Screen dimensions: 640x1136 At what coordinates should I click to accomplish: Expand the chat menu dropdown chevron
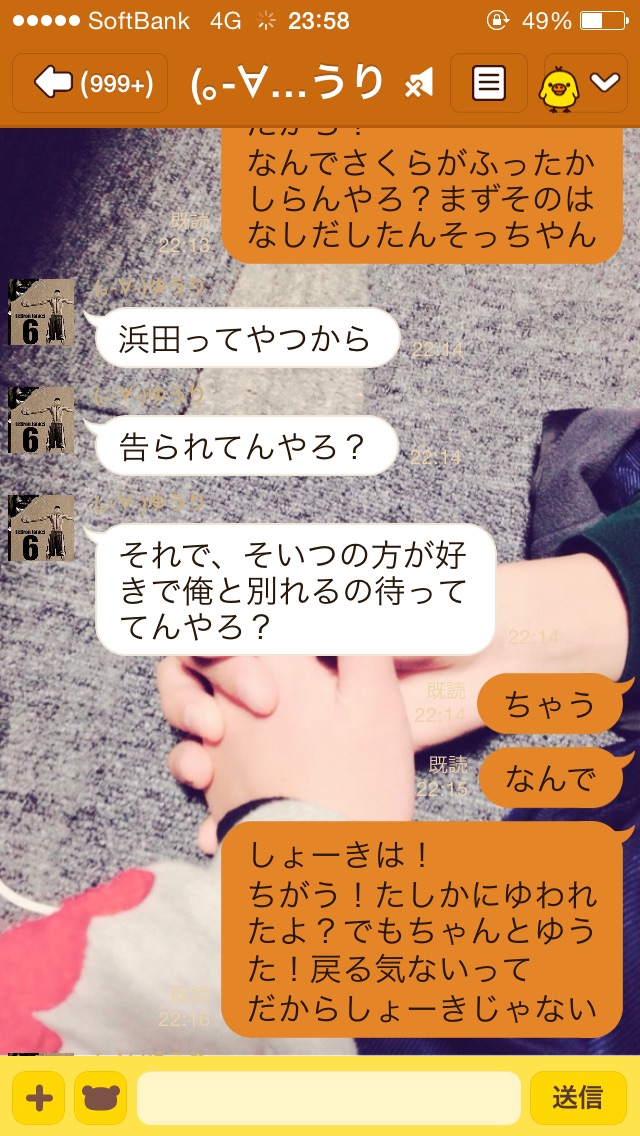click(606, 84)
